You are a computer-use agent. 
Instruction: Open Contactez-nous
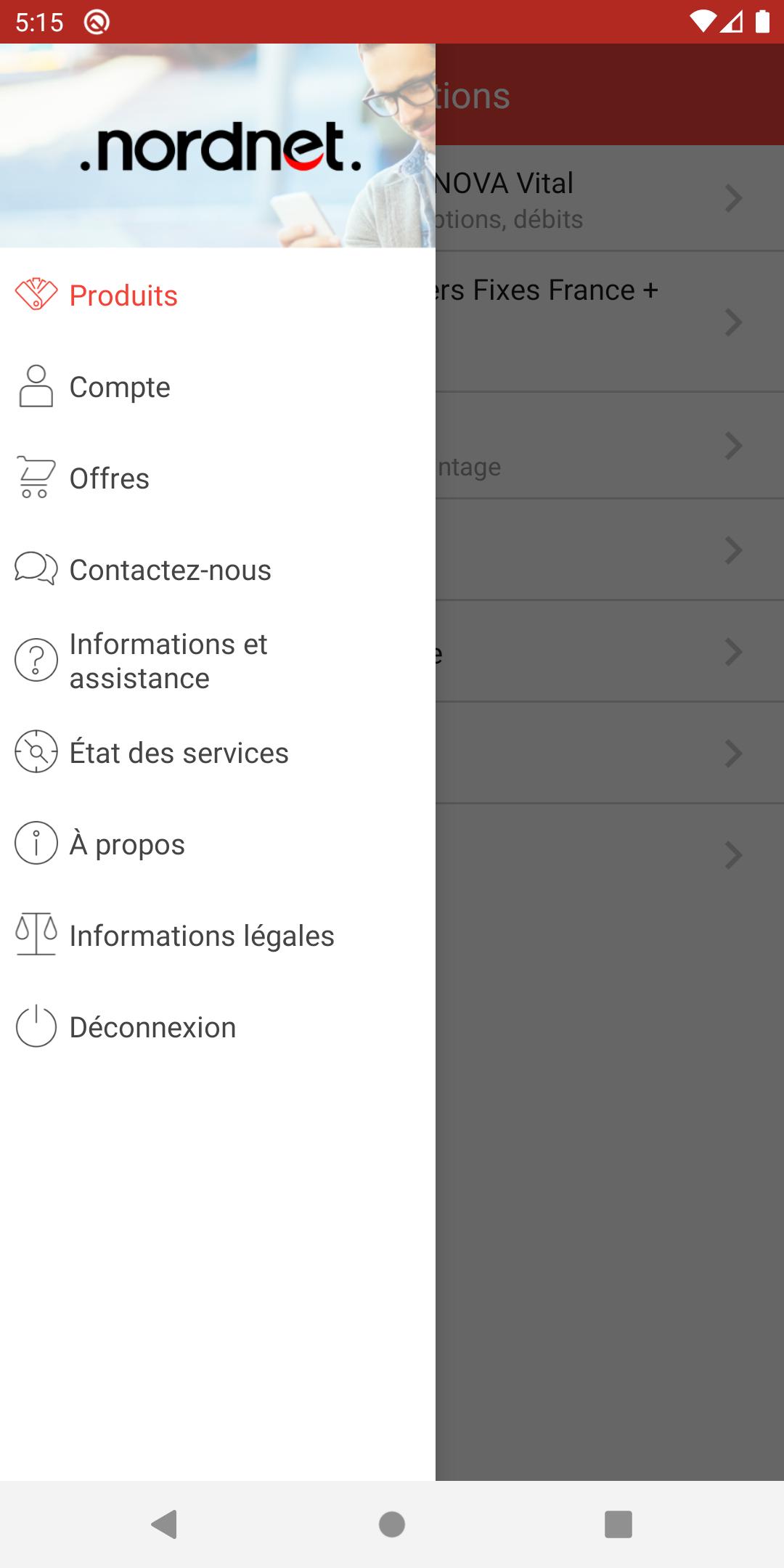click(170, 570)
